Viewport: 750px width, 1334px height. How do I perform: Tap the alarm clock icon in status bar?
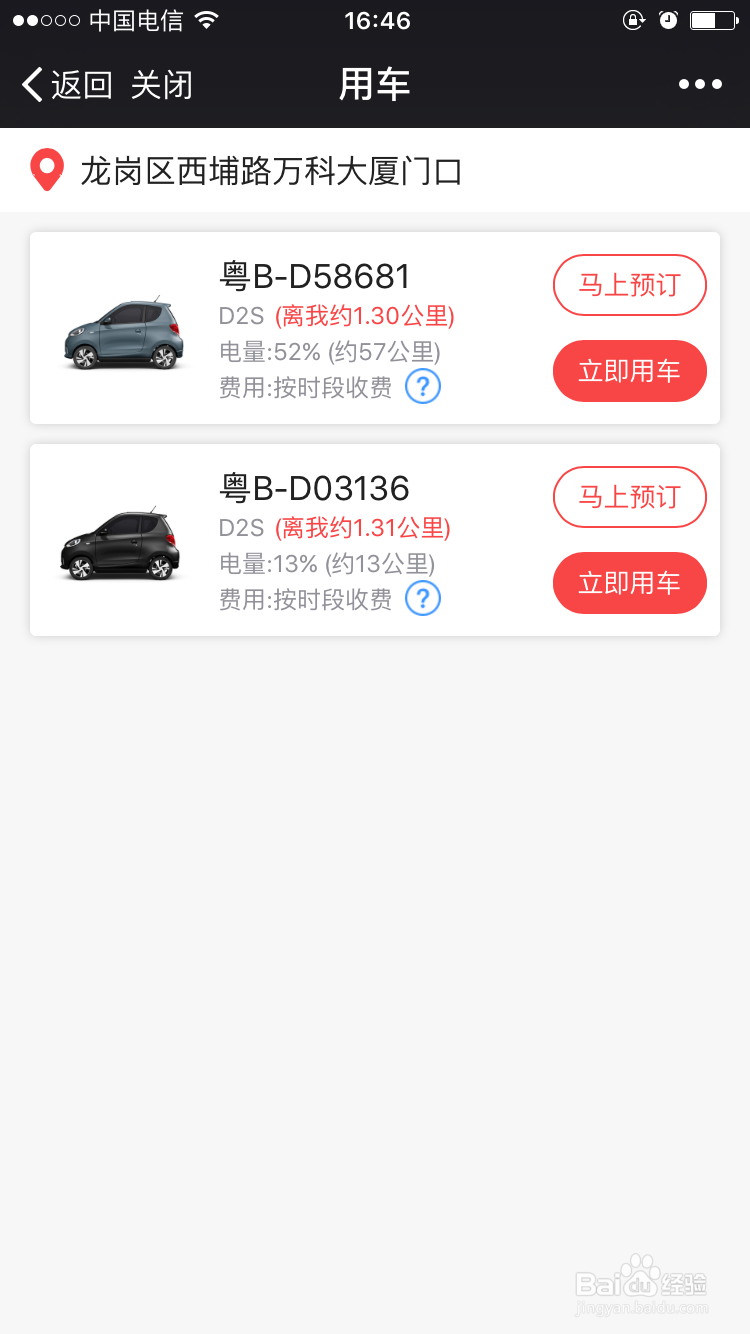668,19
